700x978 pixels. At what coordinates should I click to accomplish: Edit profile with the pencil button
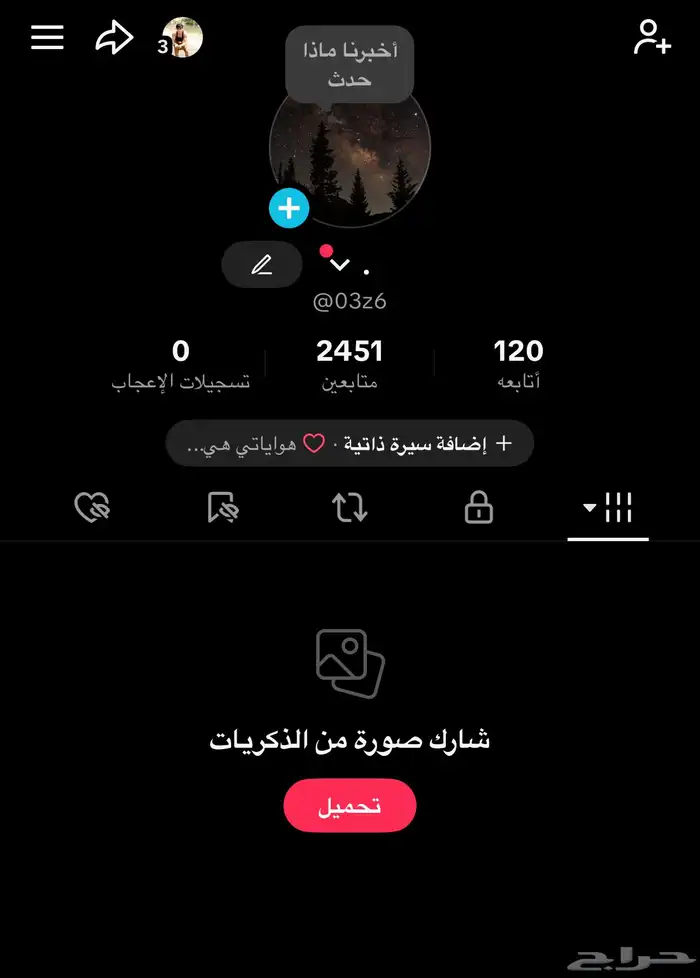coord(262,265)
